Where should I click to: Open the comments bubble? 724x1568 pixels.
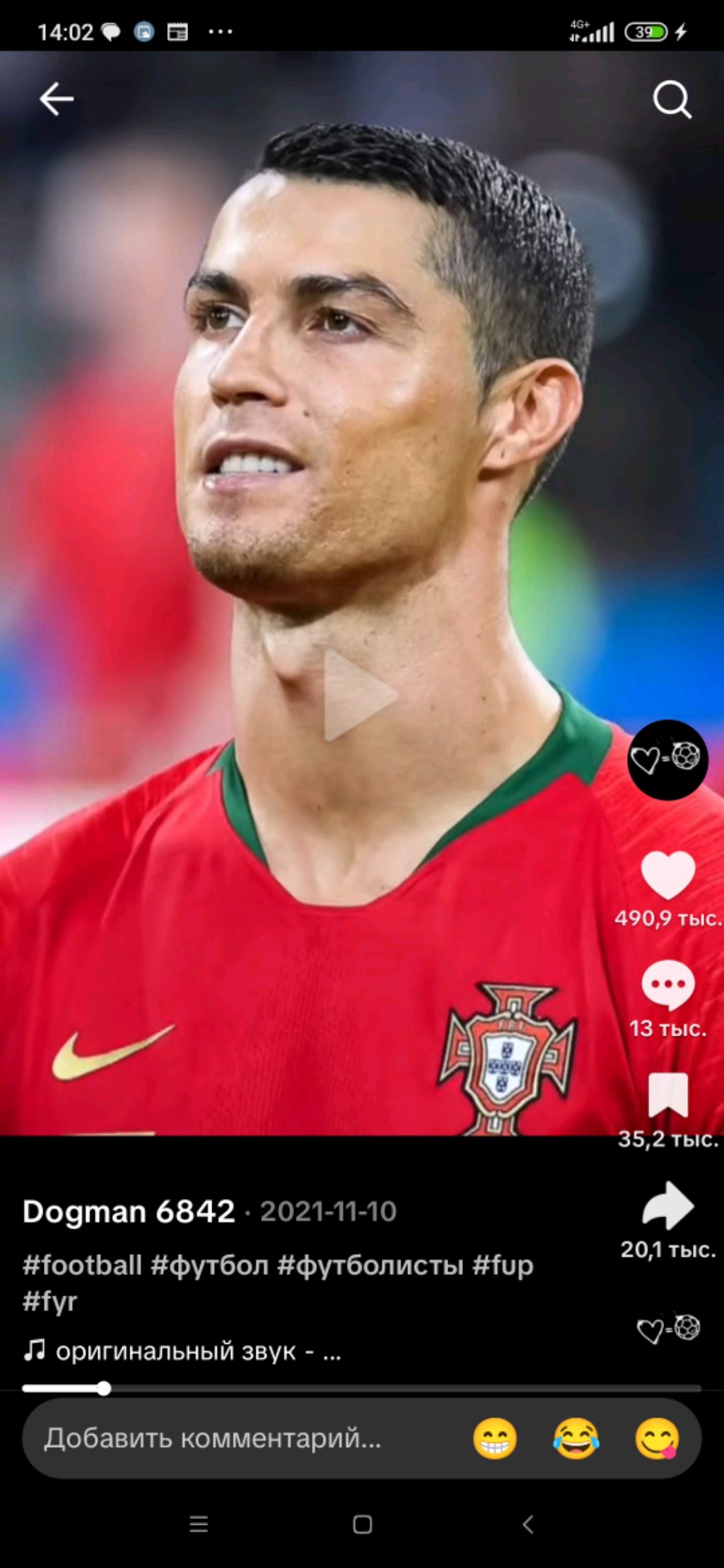(667, 984)
